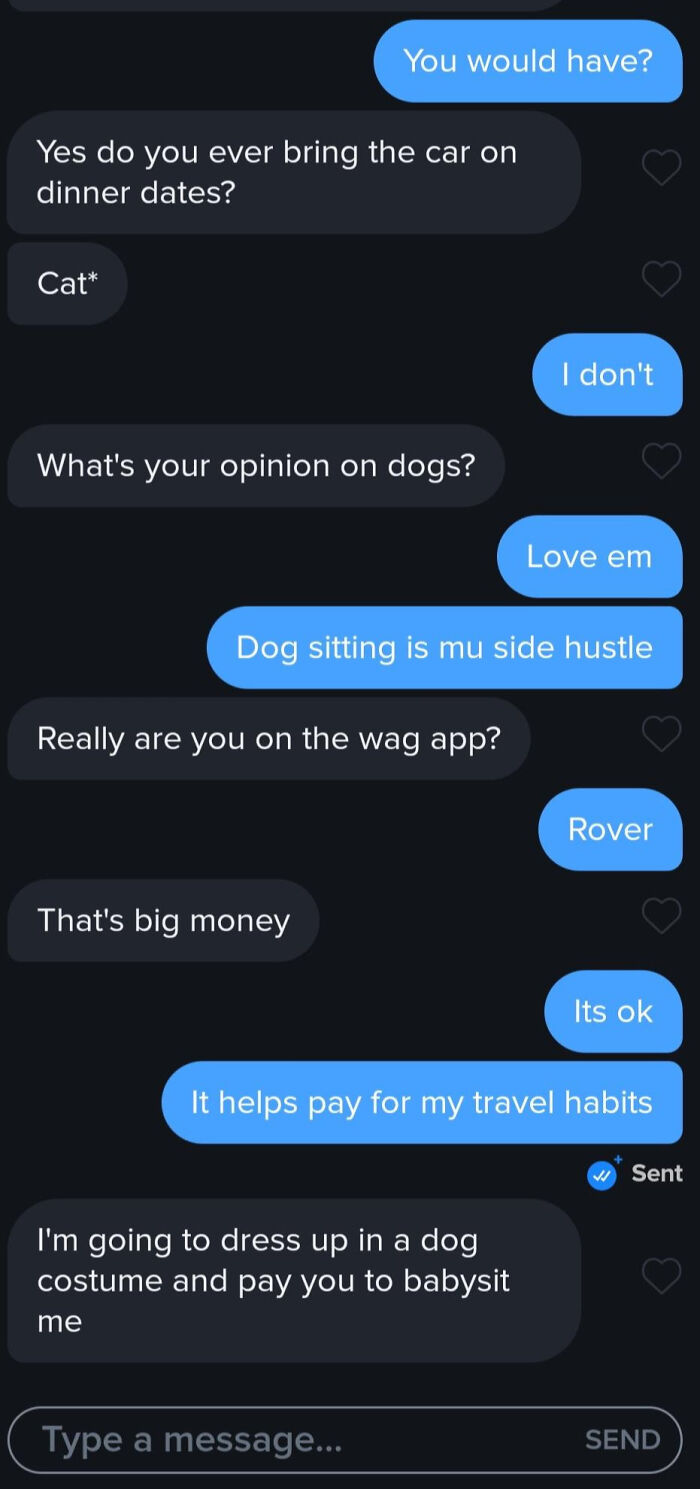Like the 'What's your opinion on dogs?' message
Screen dimensions: 700x1489
(x=660, y=461)
